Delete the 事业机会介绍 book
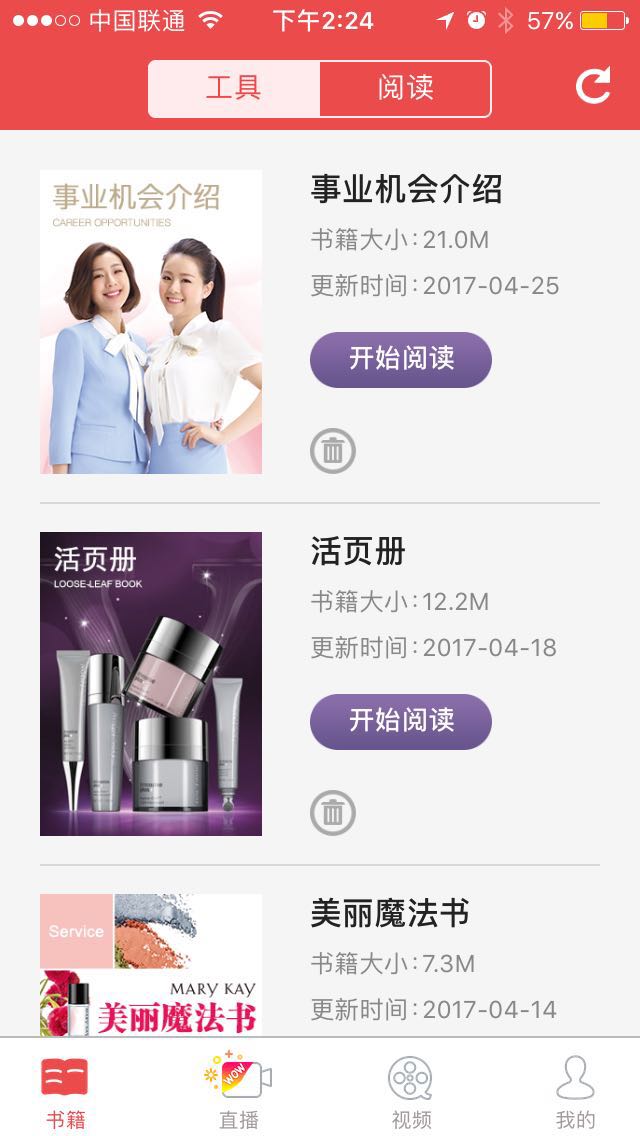640x1136 pixels. [333, 451]
